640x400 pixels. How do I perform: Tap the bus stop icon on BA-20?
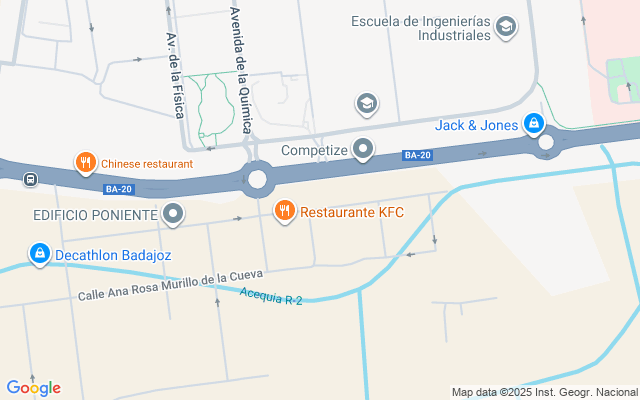(x=31, y=180)
